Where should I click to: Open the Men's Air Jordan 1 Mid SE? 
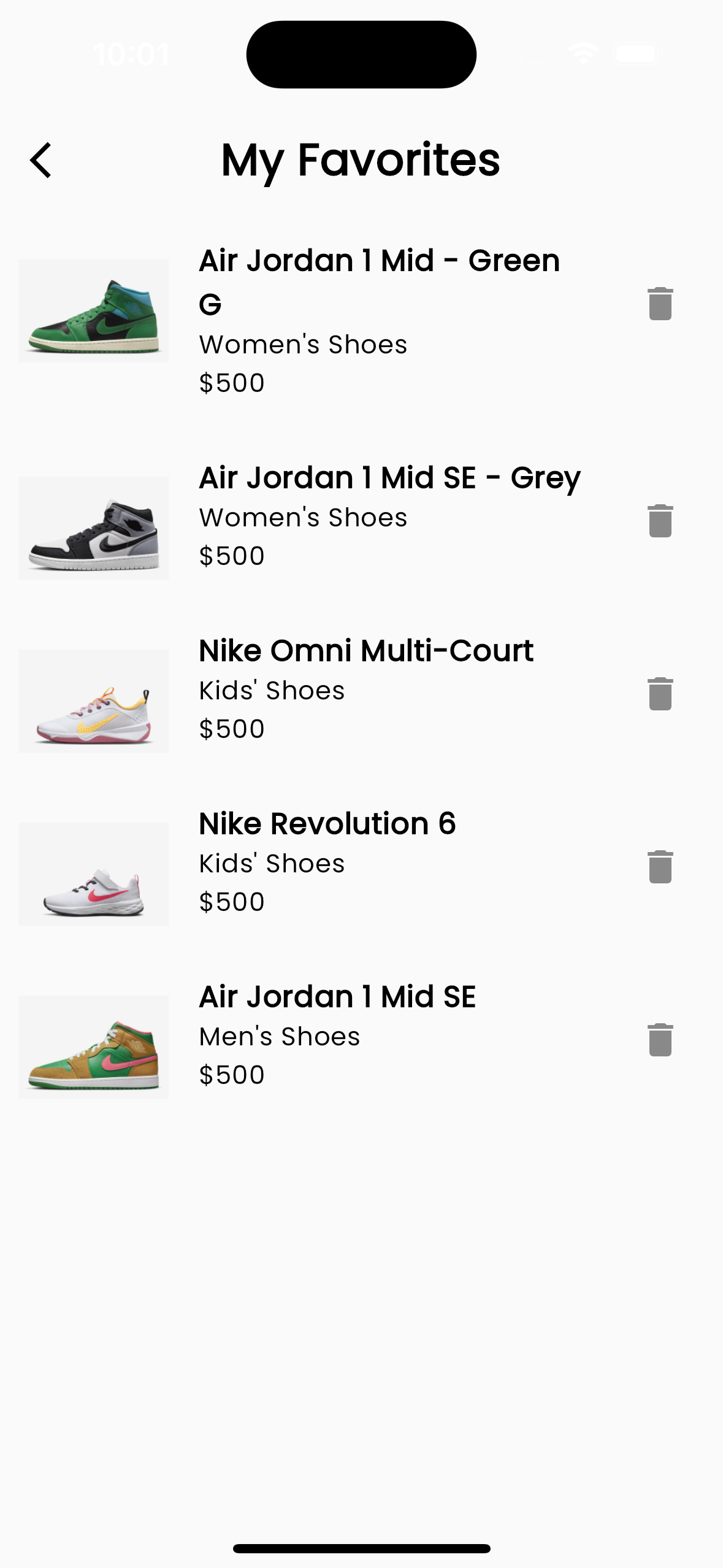coord(337,997)
